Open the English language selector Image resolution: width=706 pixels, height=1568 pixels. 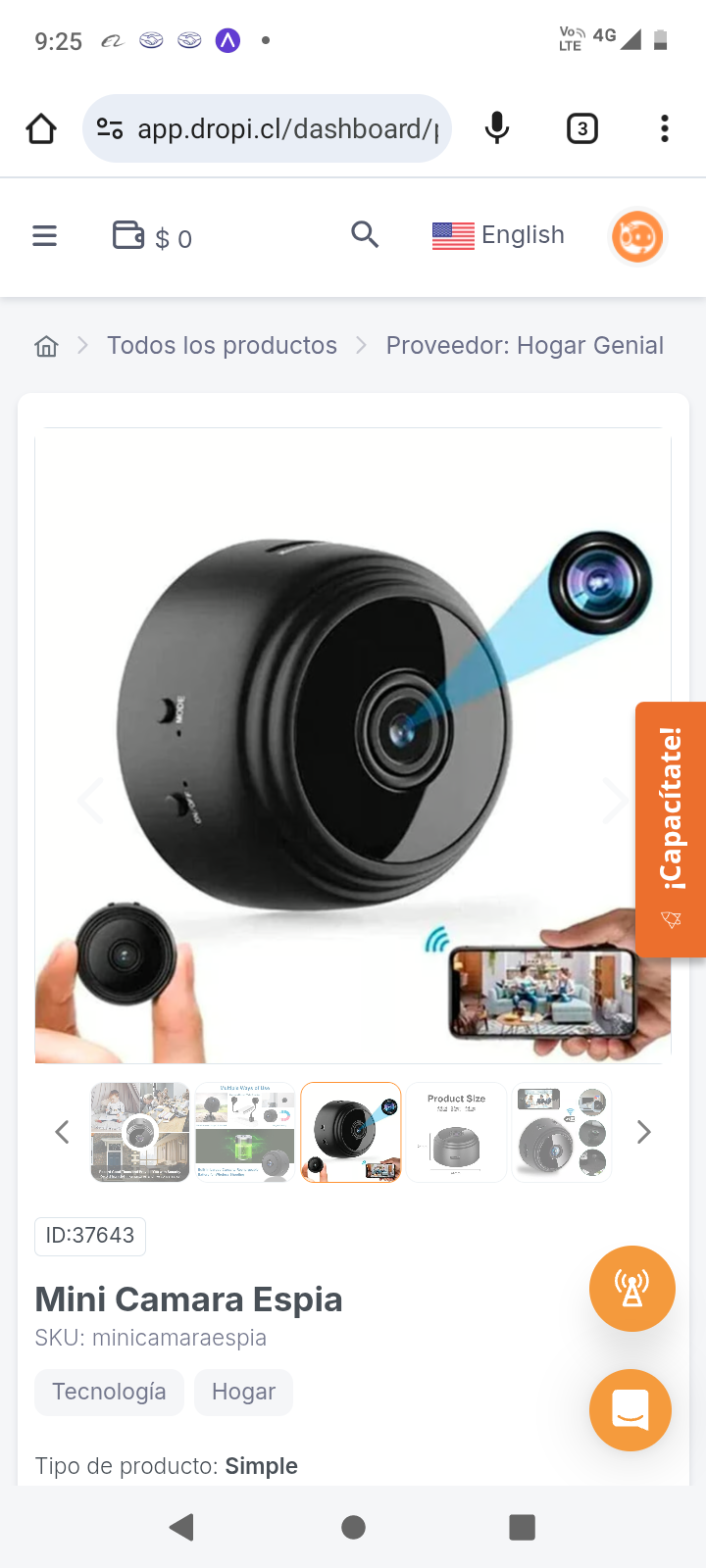tap(498, 235)
